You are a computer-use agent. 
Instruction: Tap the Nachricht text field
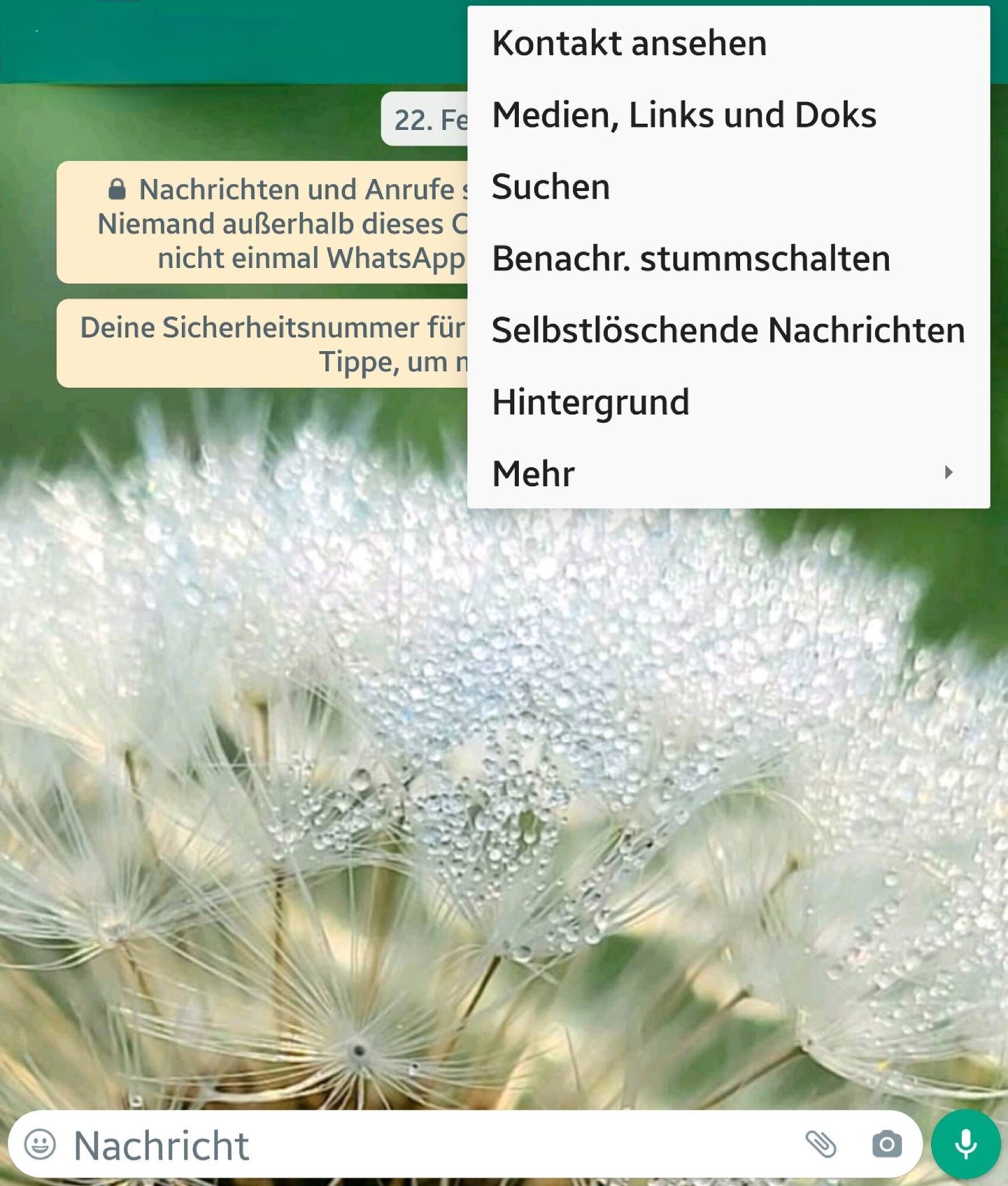415,1144
